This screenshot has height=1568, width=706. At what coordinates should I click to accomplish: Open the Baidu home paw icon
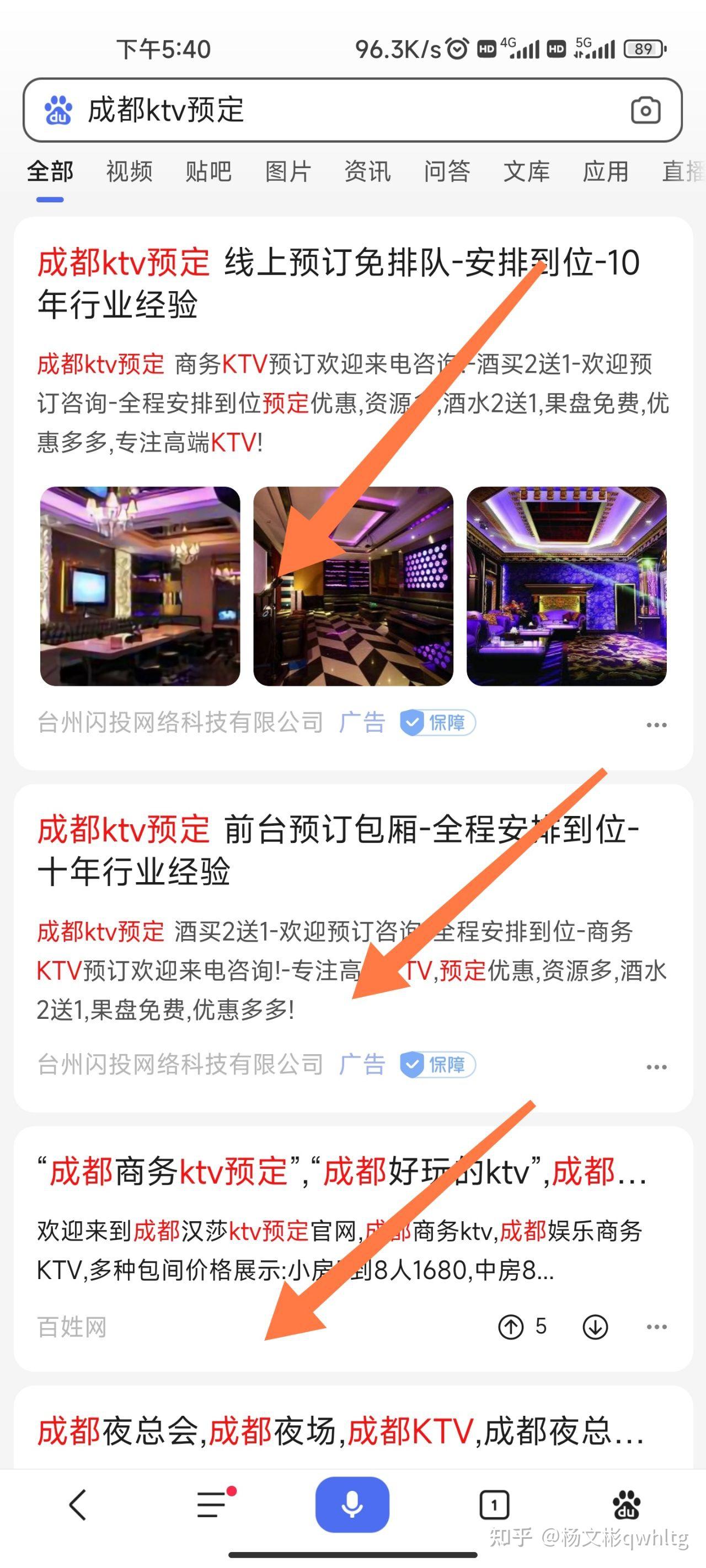click(626, 1505)
